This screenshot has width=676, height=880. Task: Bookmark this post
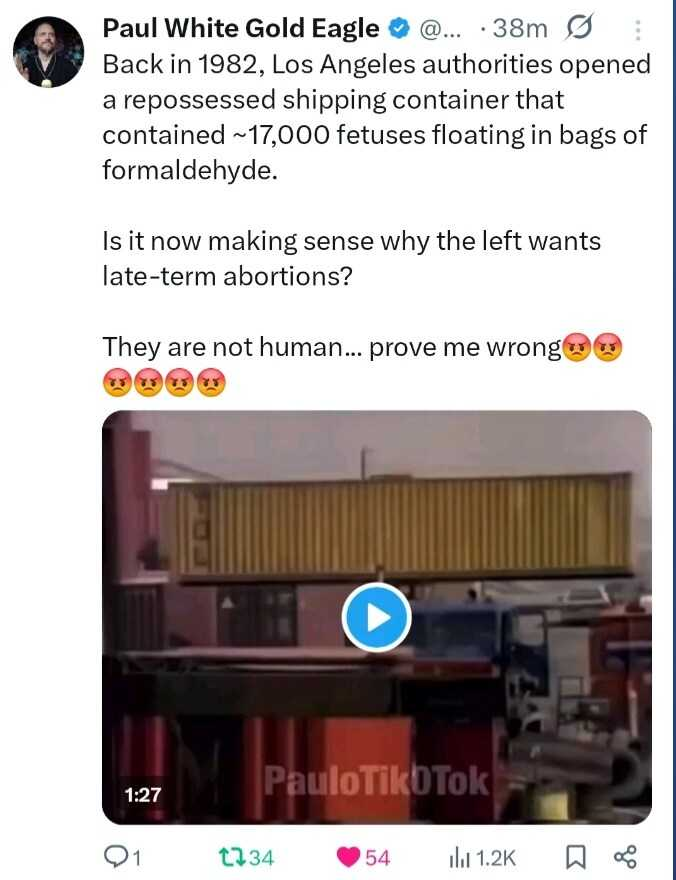click(x=576, y=856)
